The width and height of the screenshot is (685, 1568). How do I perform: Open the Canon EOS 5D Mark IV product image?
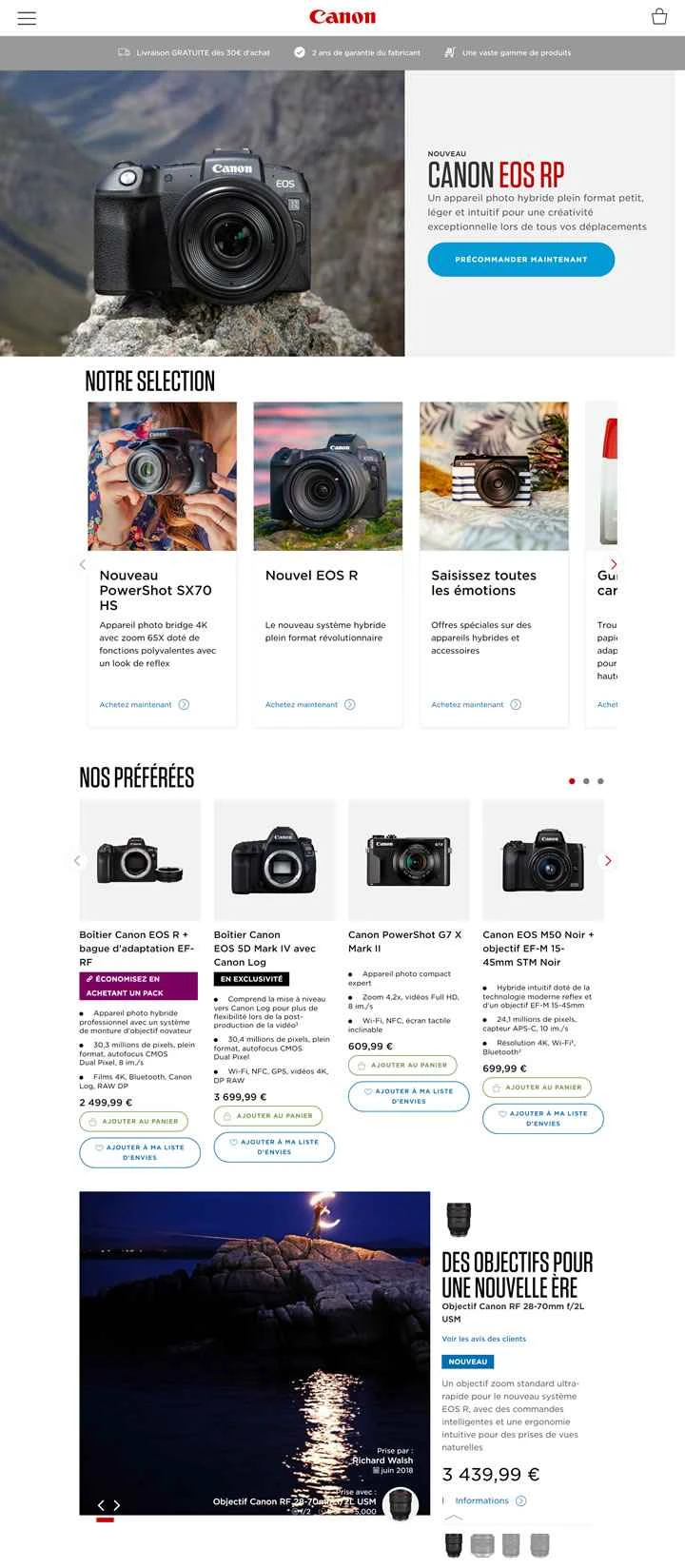click(274, 860)
